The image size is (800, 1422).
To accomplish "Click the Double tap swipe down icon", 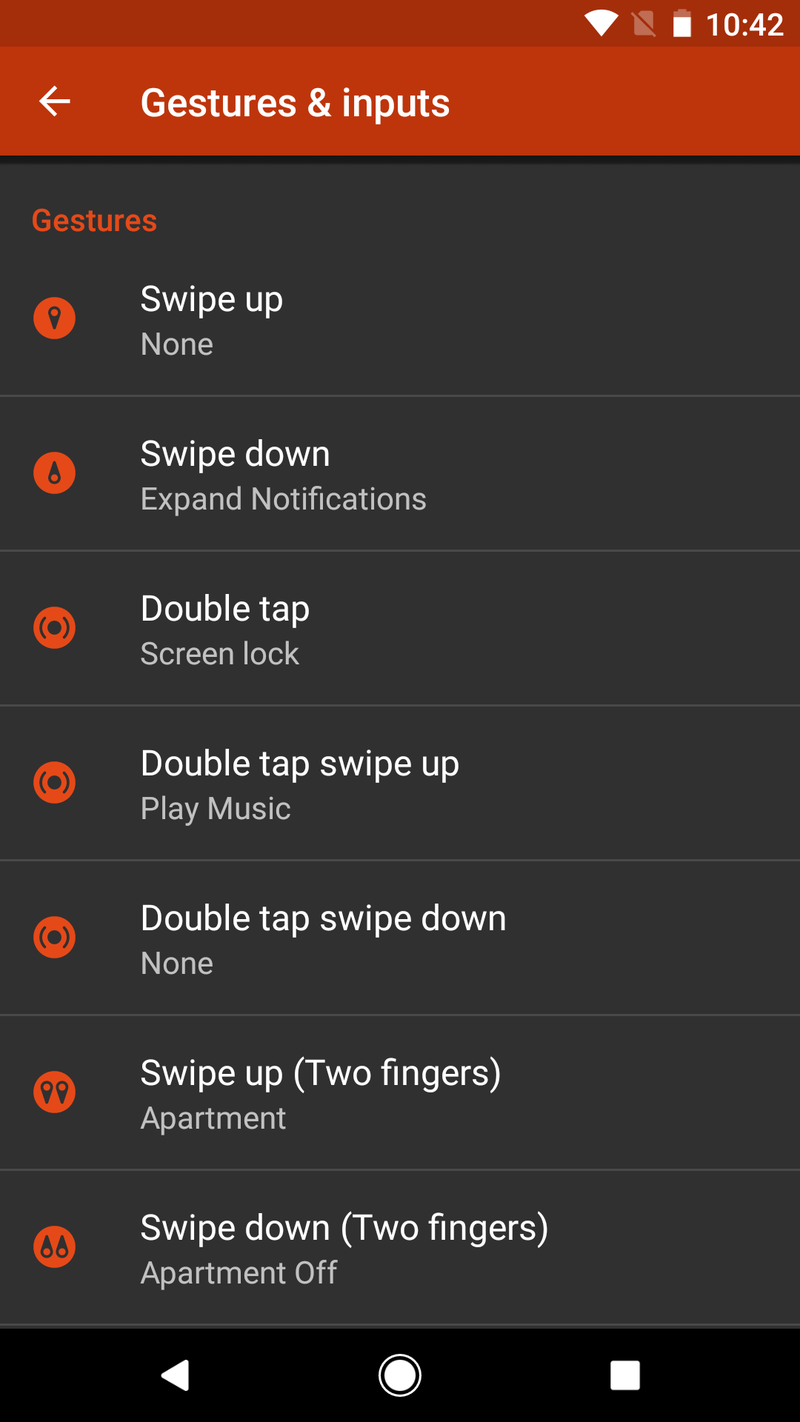I will 54,937.
